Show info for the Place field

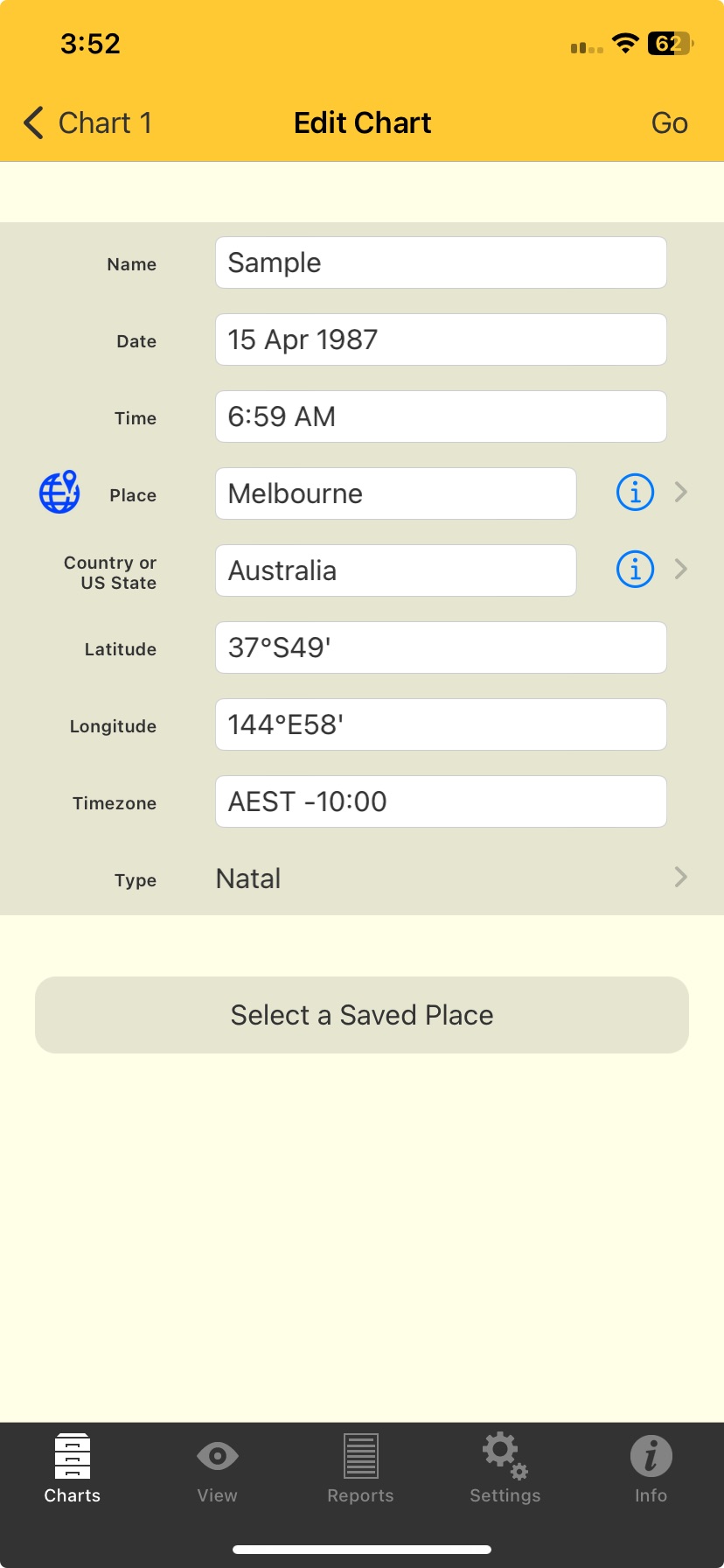635,493
